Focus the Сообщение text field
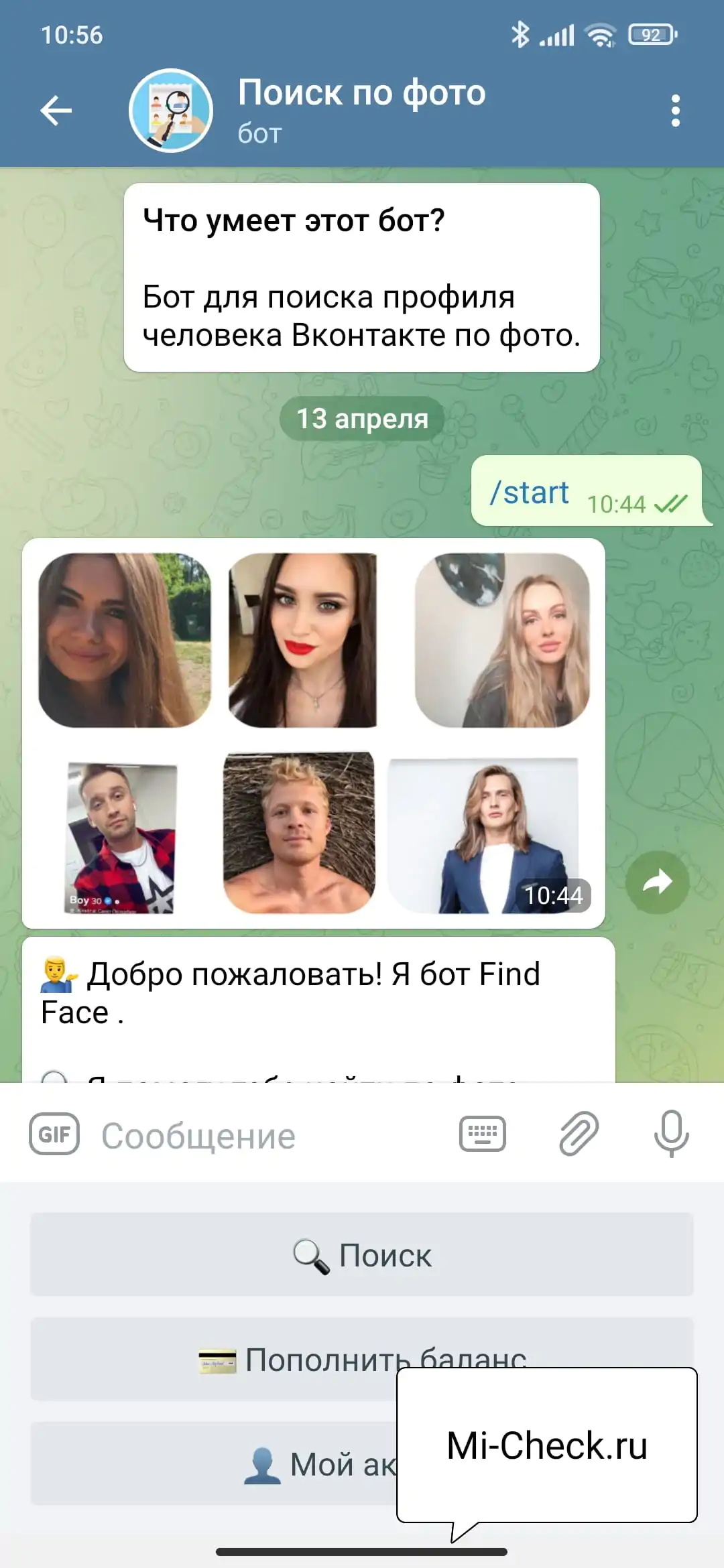The height and width of the screenshot is (1568, 724). (268, 1136)
